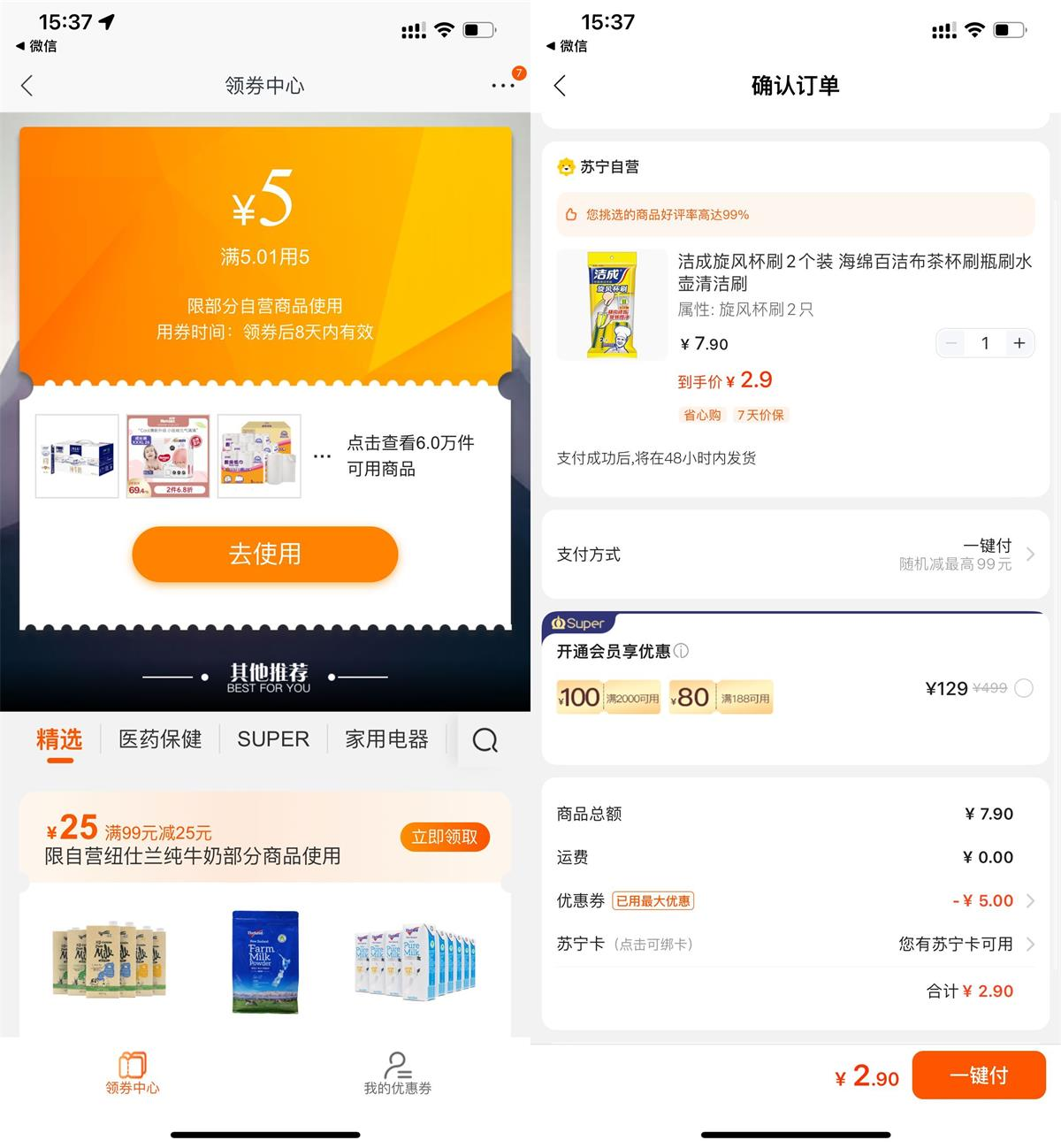View the 6.0万件 eligible products
Viewport: 1061px width, 1148px height.
(x=410, y=455)
